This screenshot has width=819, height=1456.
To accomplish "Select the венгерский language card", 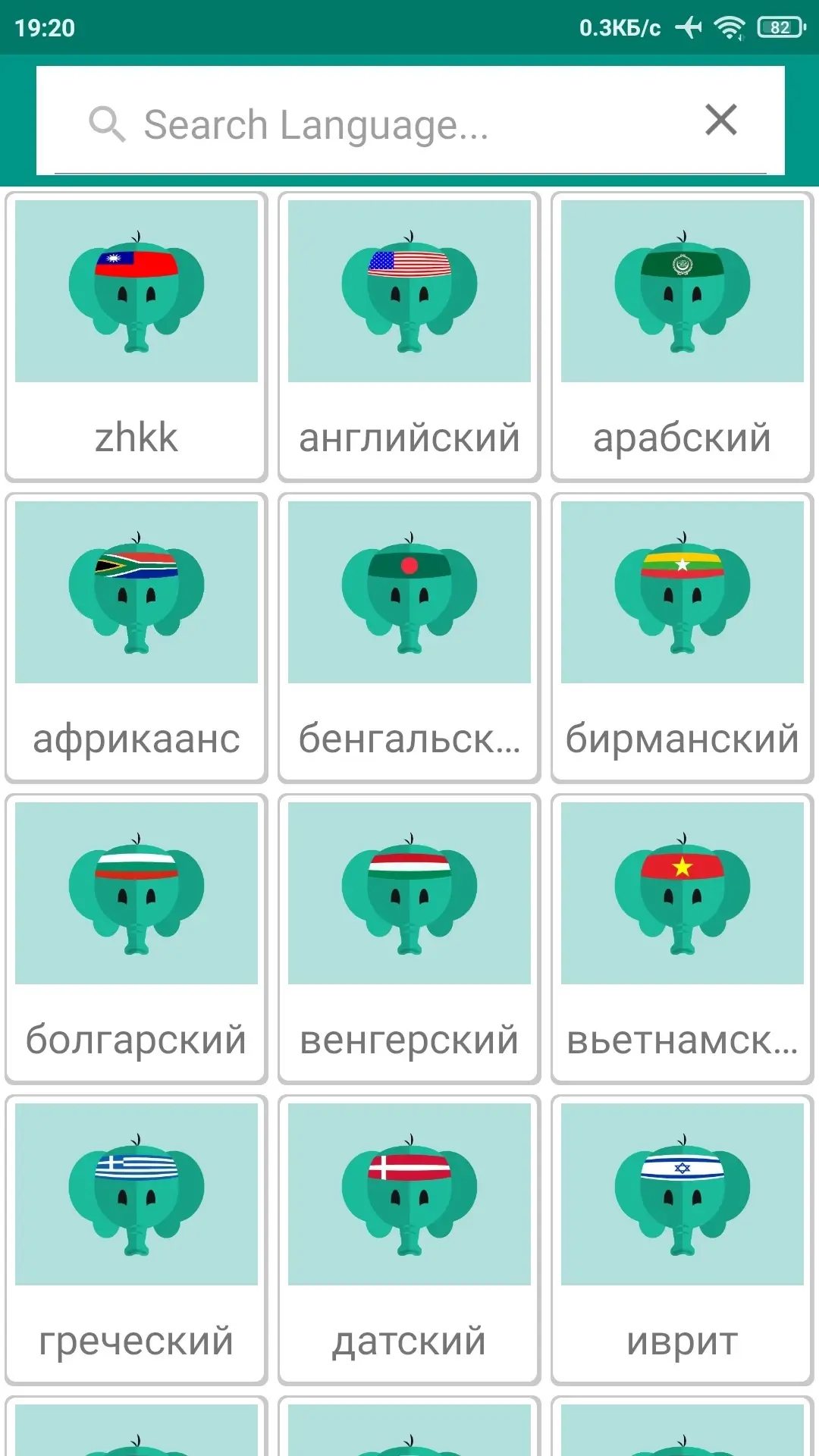I will pyautogui.click(x=409, y=939).
